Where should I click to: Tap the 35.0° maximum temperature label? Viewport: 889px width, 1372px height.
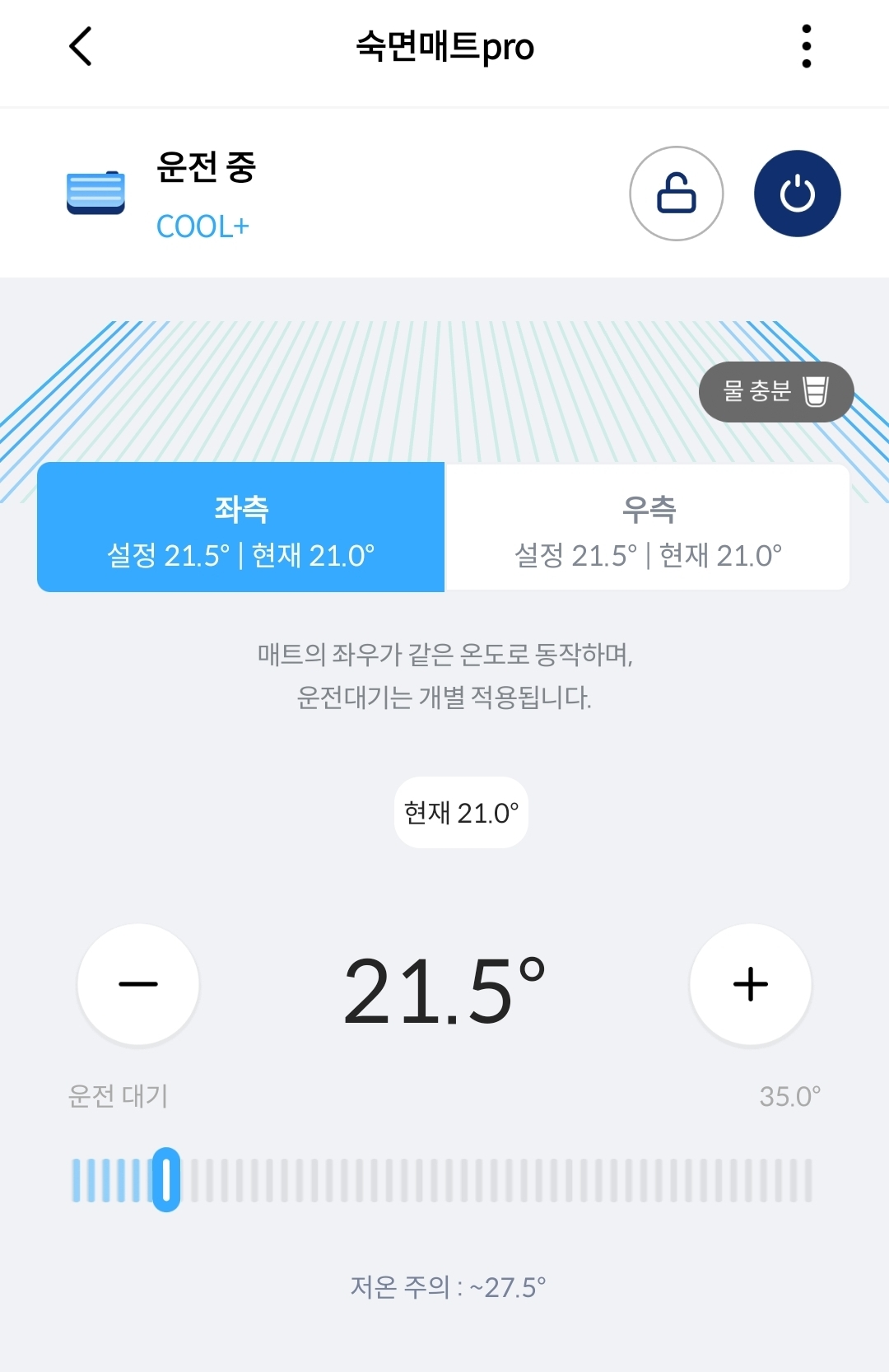pyautogui.click(x=789, y=1095)
